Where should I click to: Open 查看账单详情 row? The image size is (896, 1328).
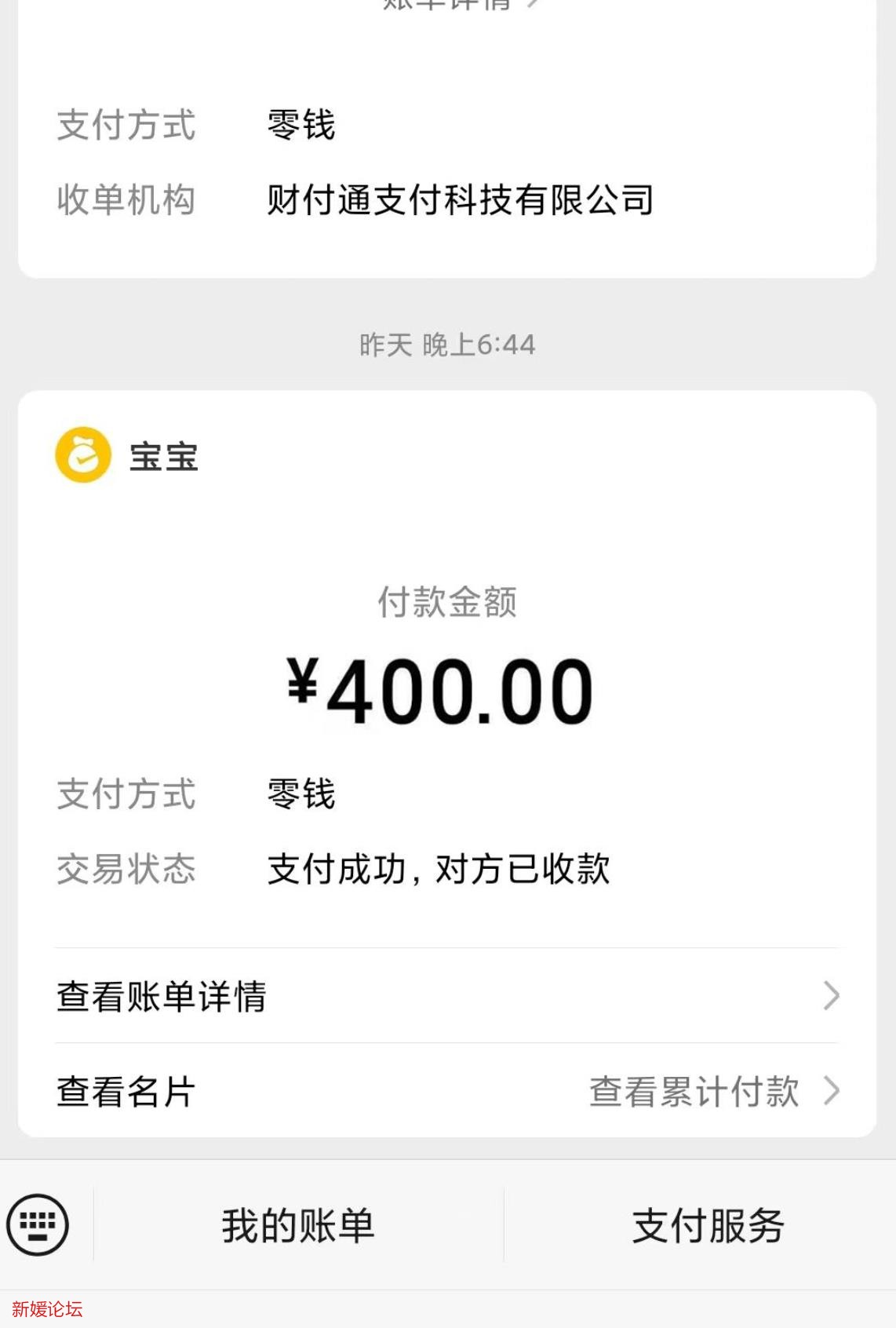[447, 996]
